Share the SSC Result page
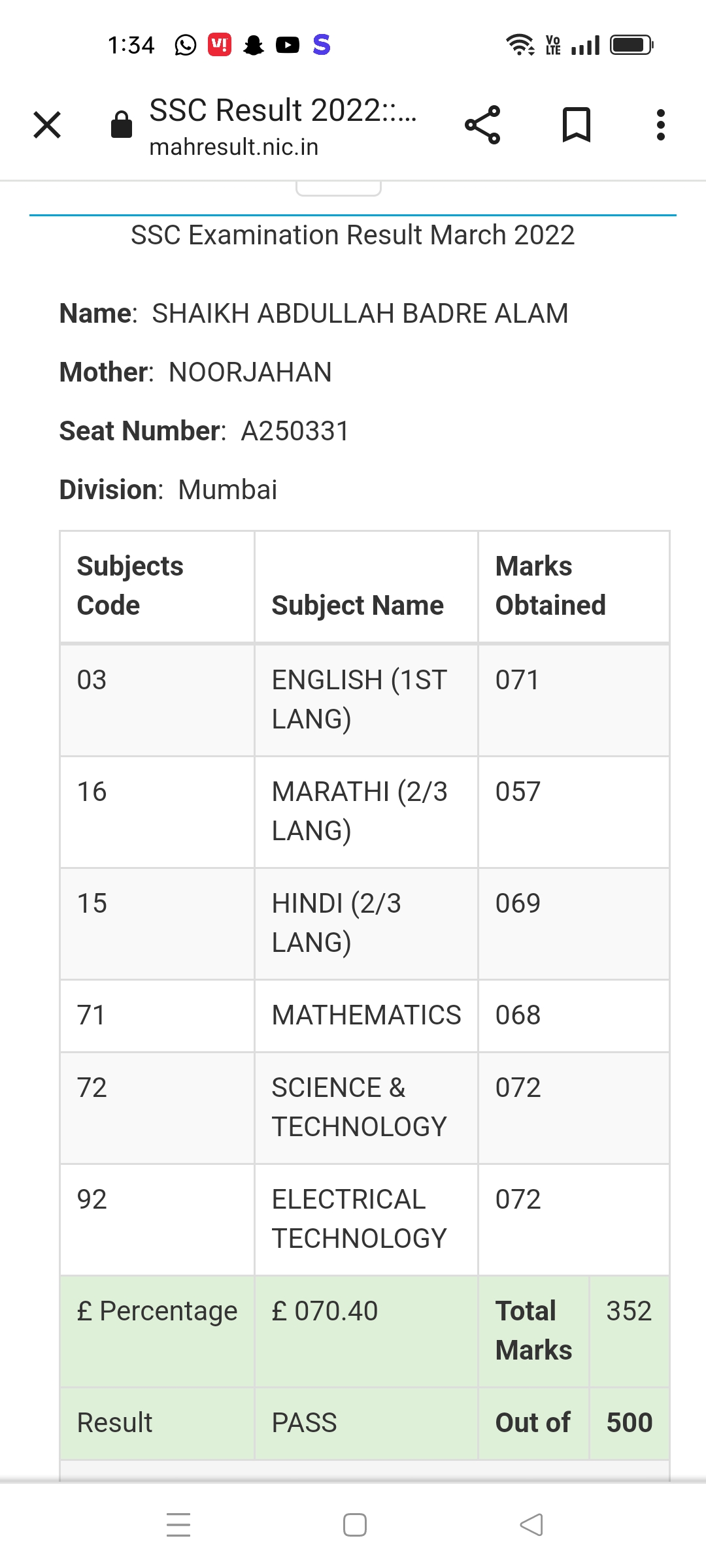 tap(482, 125)
